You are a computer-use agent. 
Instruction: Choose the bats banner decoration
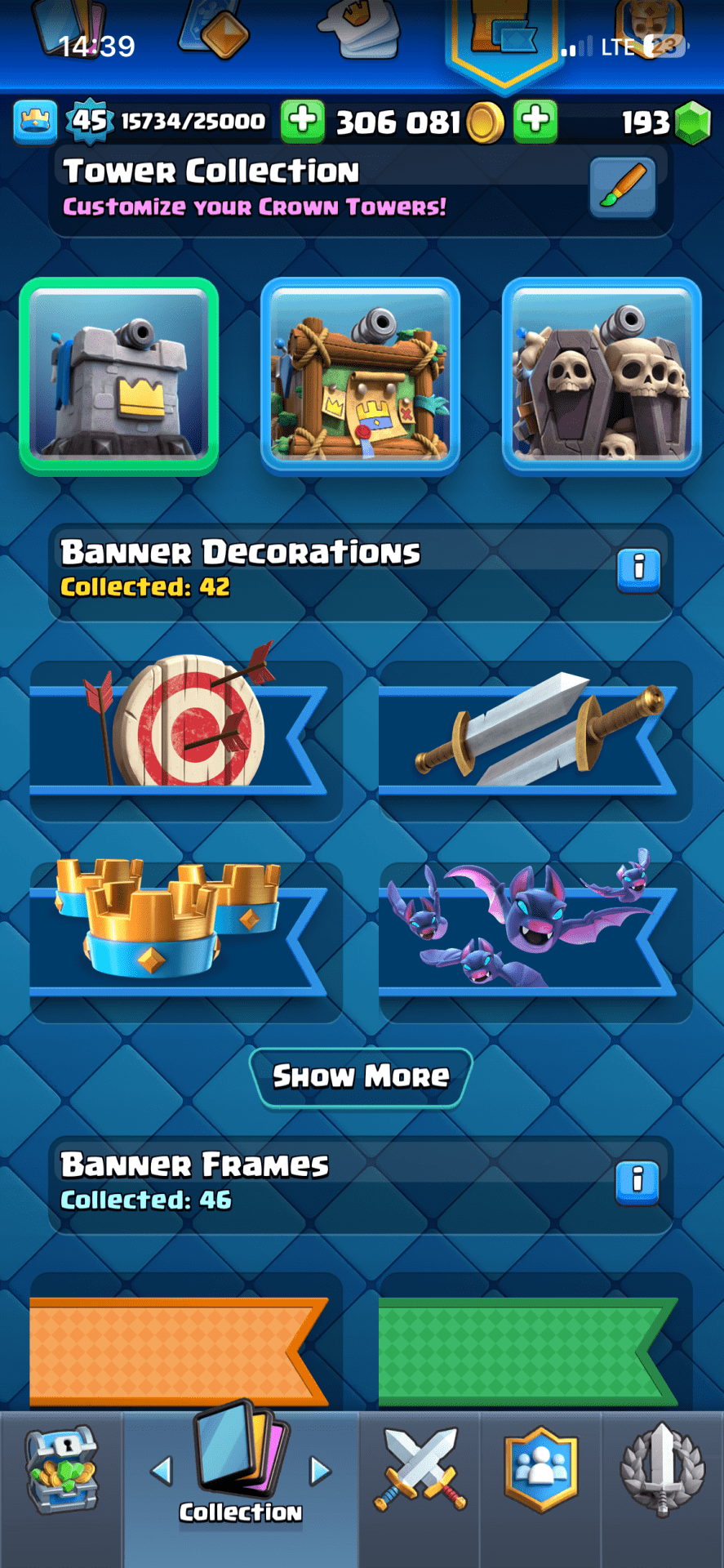[535, 929]
